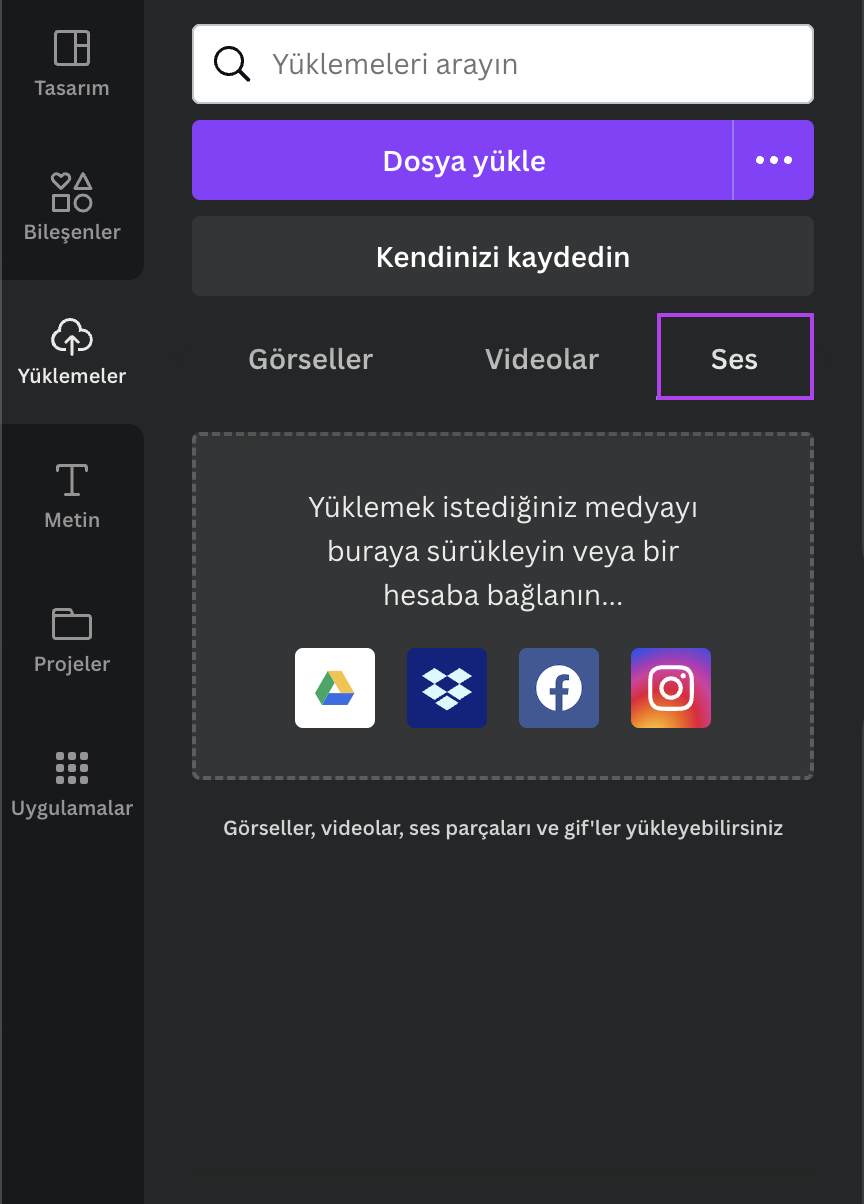Tap the Dosya yükle button
Viewport: 864px width, 1204px height.
tap(463, 161)
